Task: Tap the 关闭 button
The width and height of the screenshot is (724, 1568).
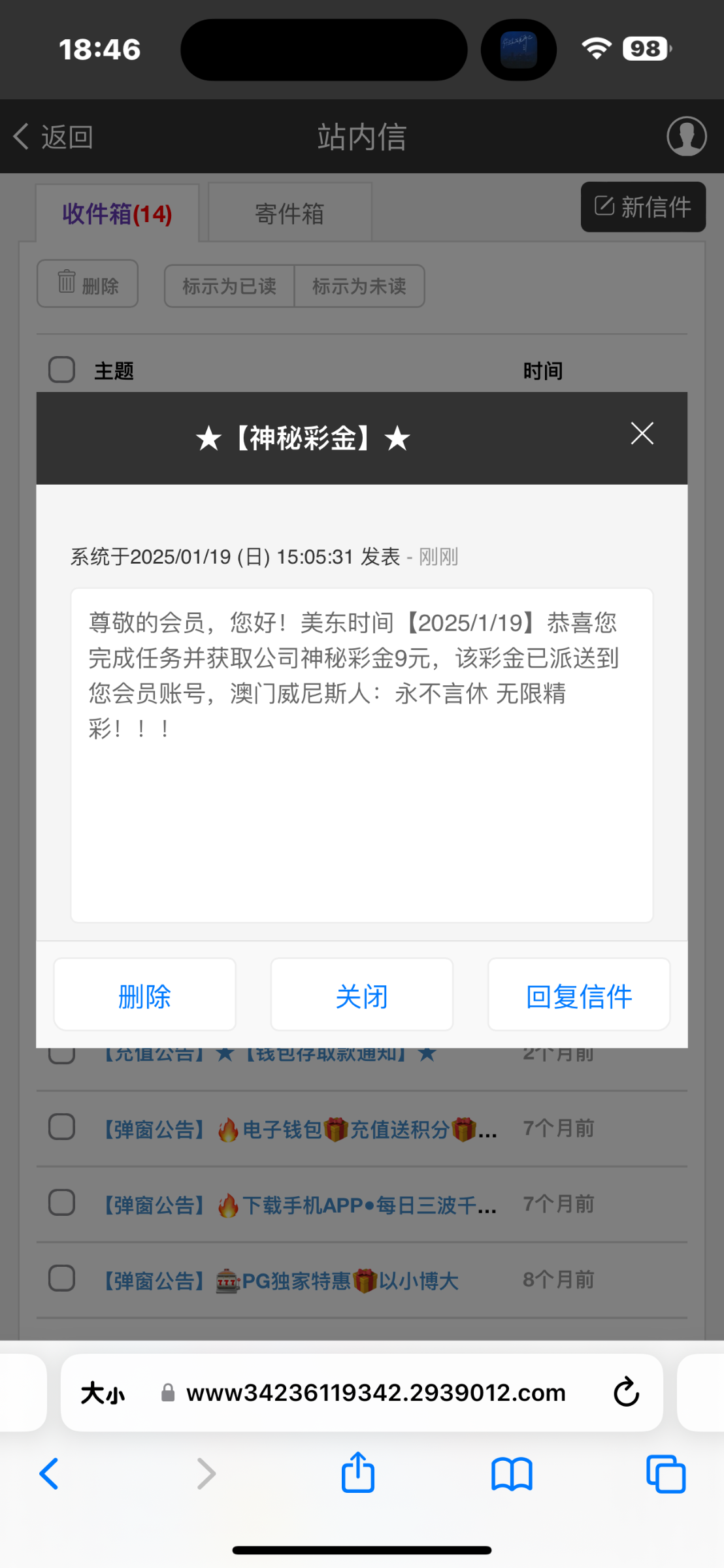Action: pyautogui.click(x=361, y=995)
